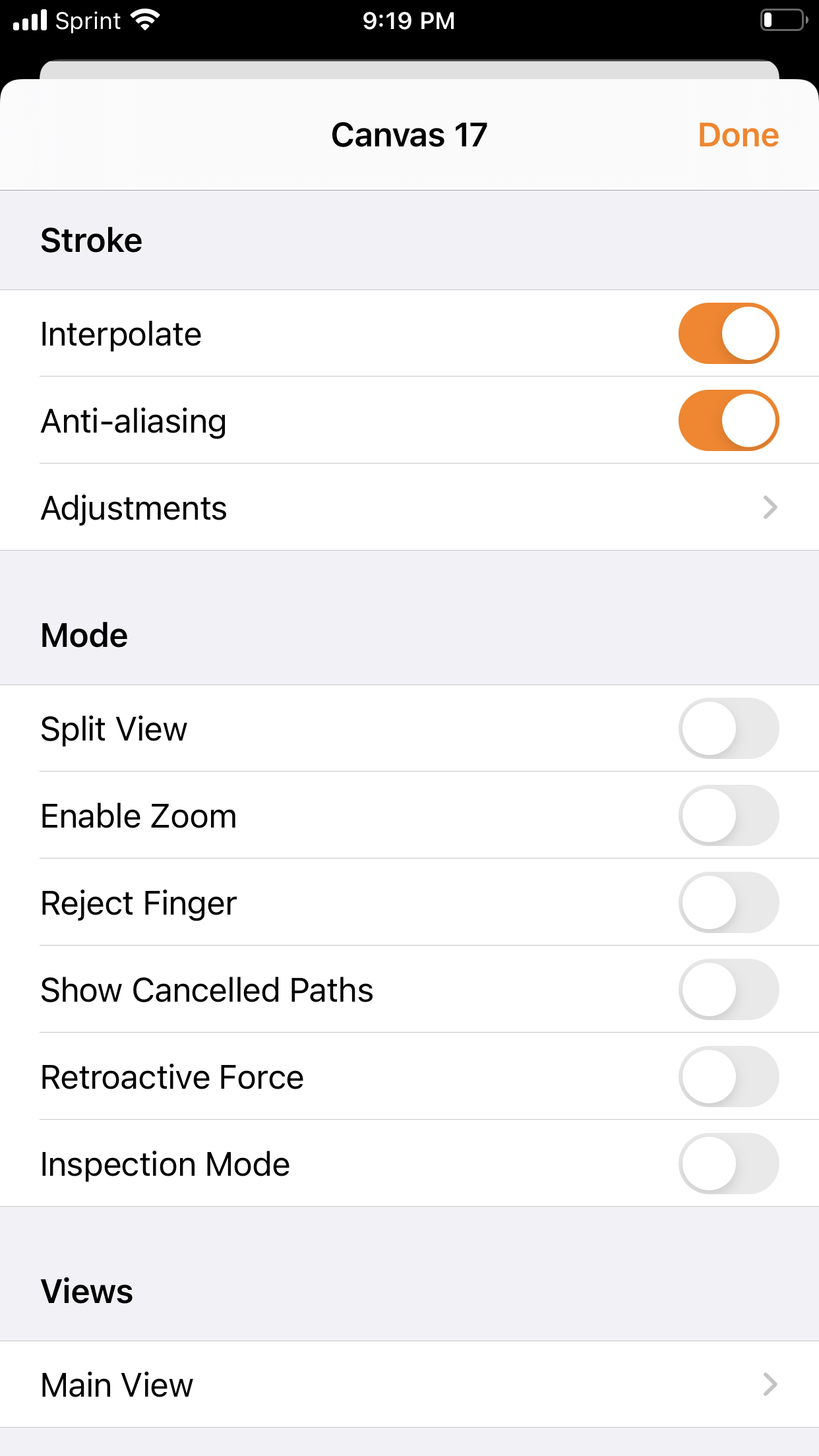819x1456 pixels.
Task: Switch on Show Cancelled Paths
Action: tap(729, 990)
